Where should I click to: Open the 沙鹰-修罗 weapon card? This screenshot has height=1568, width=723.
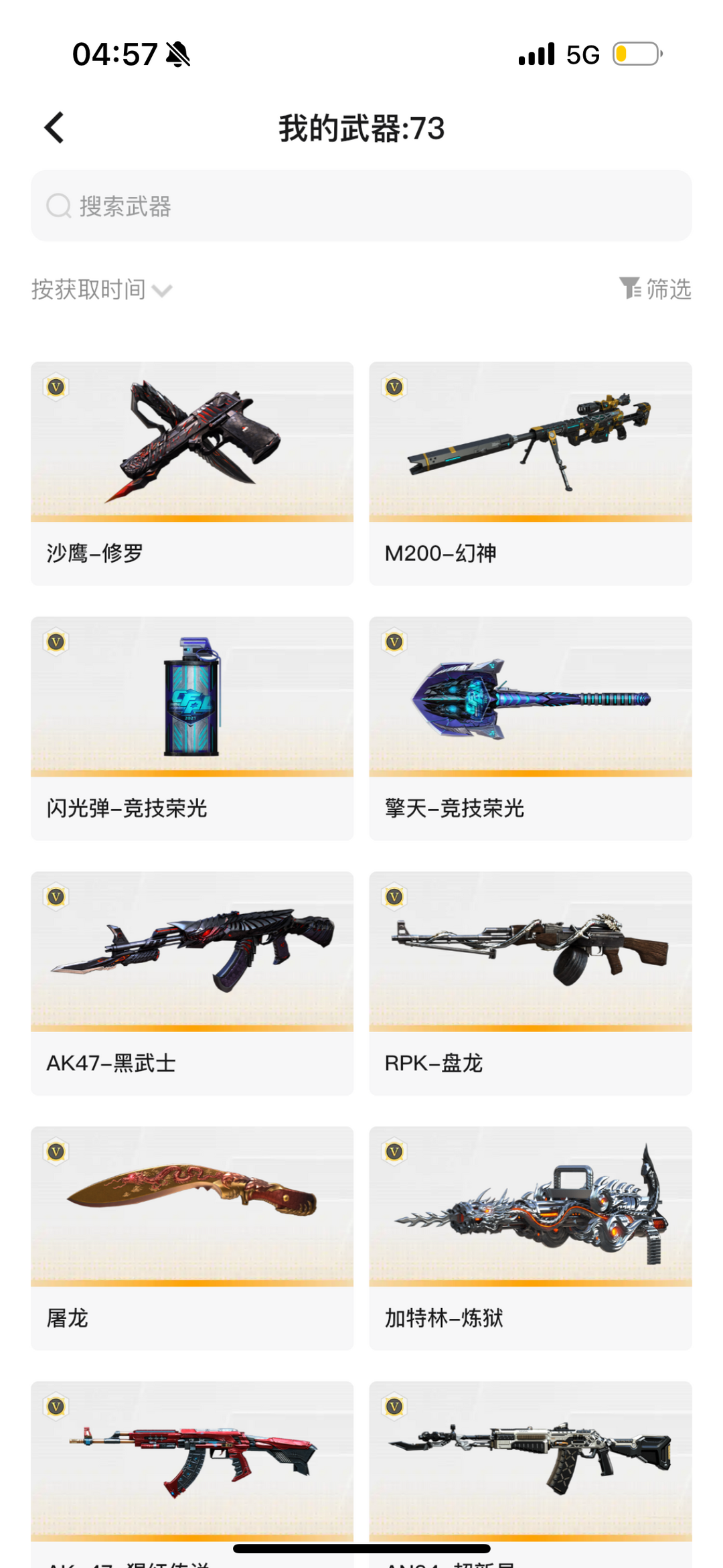[x=192, y=473]
